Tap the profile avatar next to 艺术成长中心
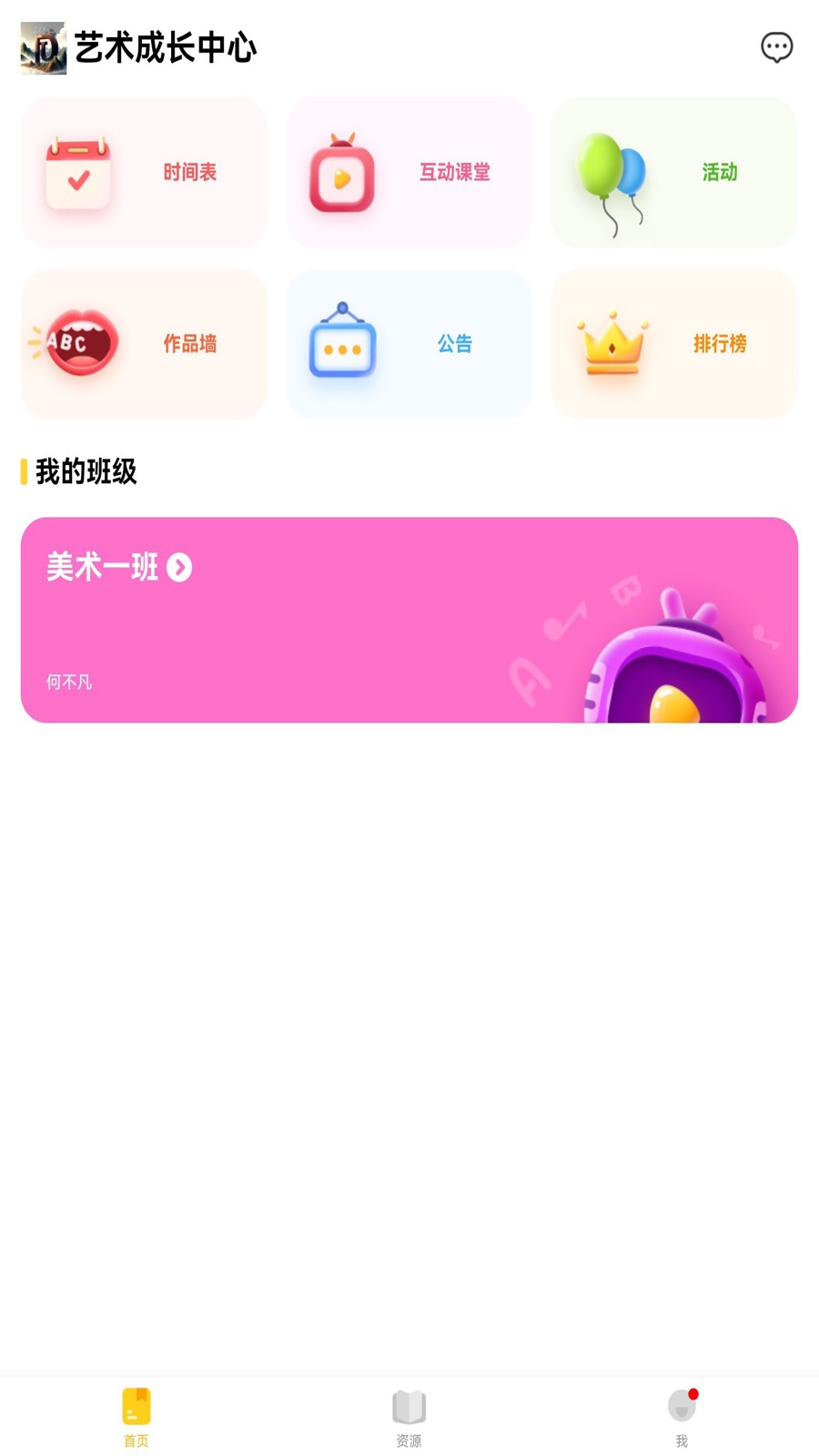Image resolution: width=819 pixels, height=1456 pixels. (42, 47)
